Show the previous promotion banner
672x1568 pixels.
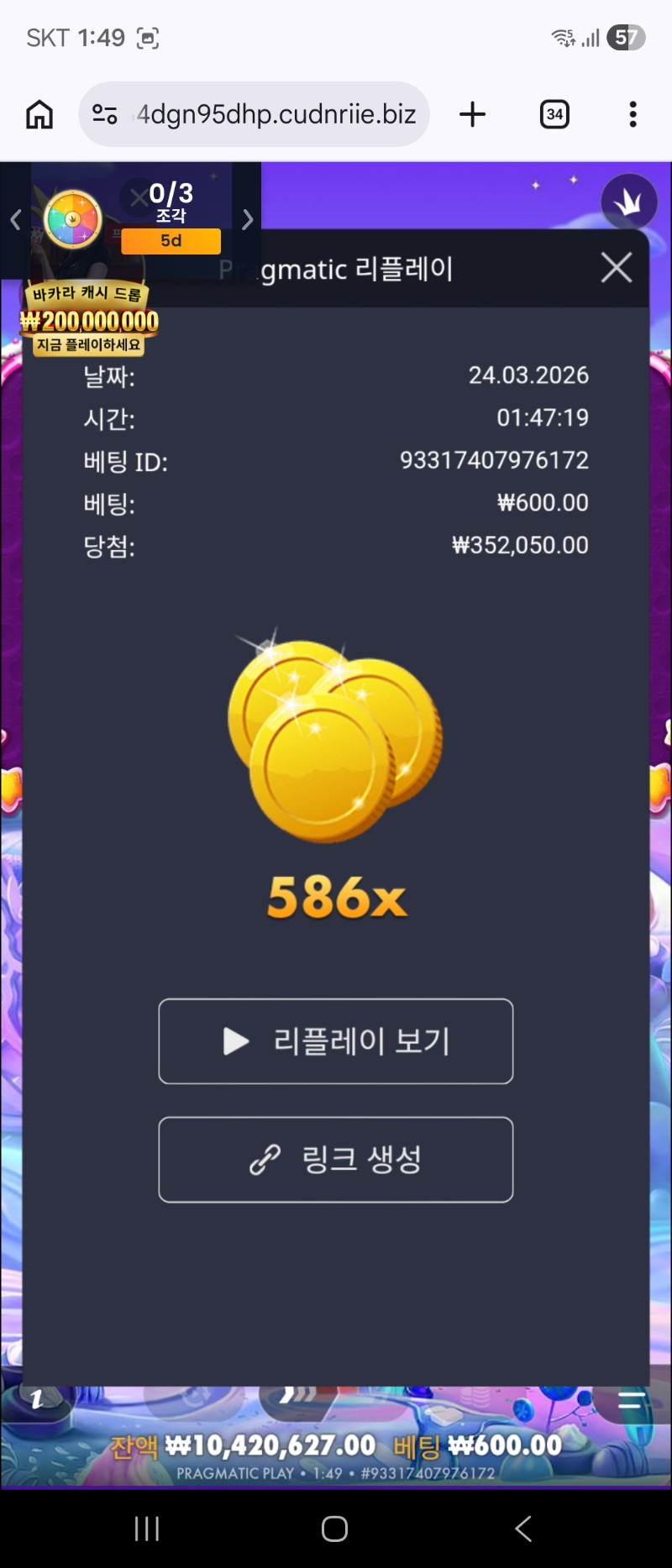[15, 220]
